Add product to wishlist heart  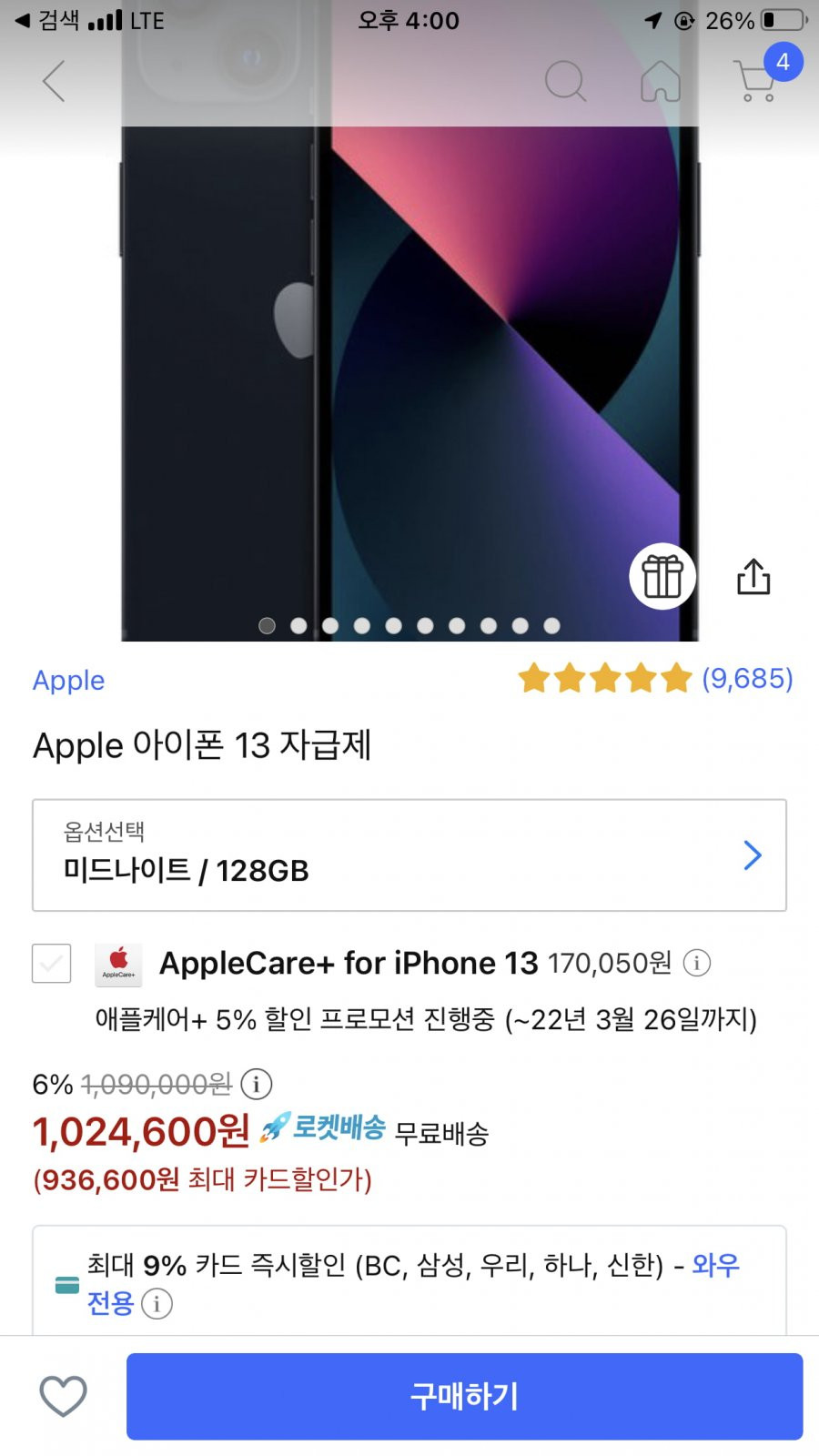tap(63, 1395)
